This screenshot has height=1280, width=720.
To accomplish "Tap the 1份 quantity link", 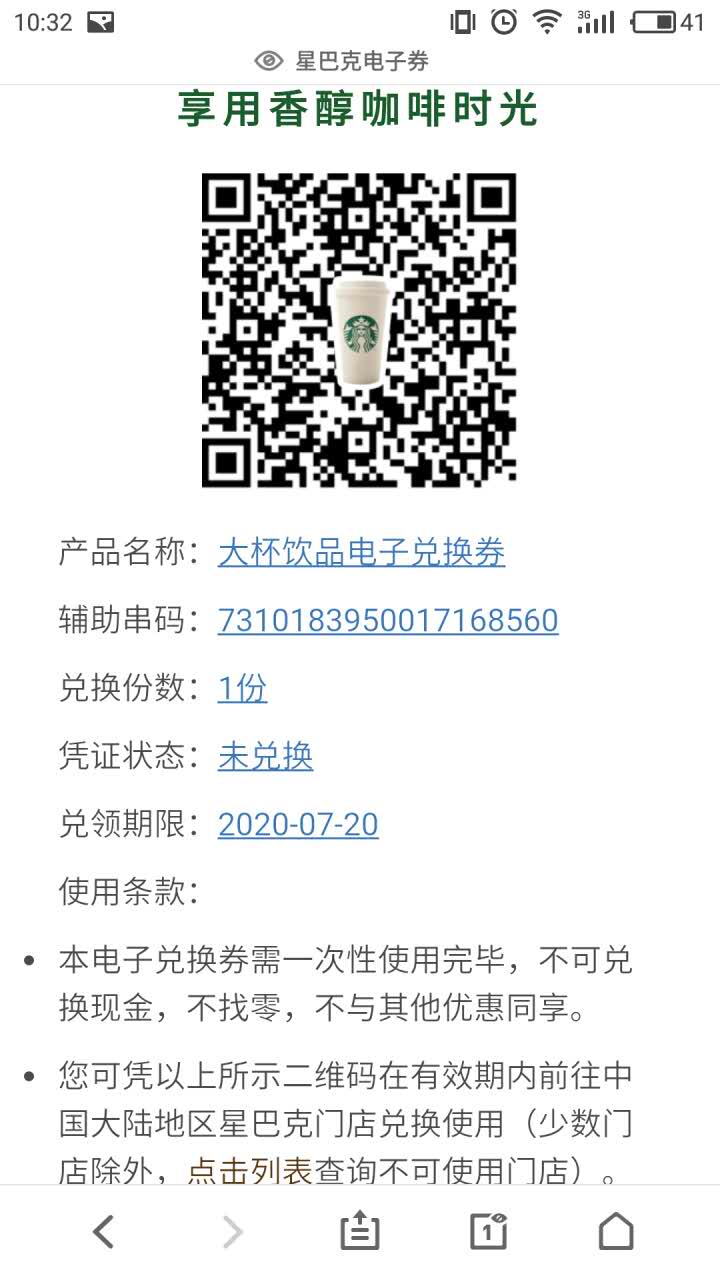I will point(242,688).
